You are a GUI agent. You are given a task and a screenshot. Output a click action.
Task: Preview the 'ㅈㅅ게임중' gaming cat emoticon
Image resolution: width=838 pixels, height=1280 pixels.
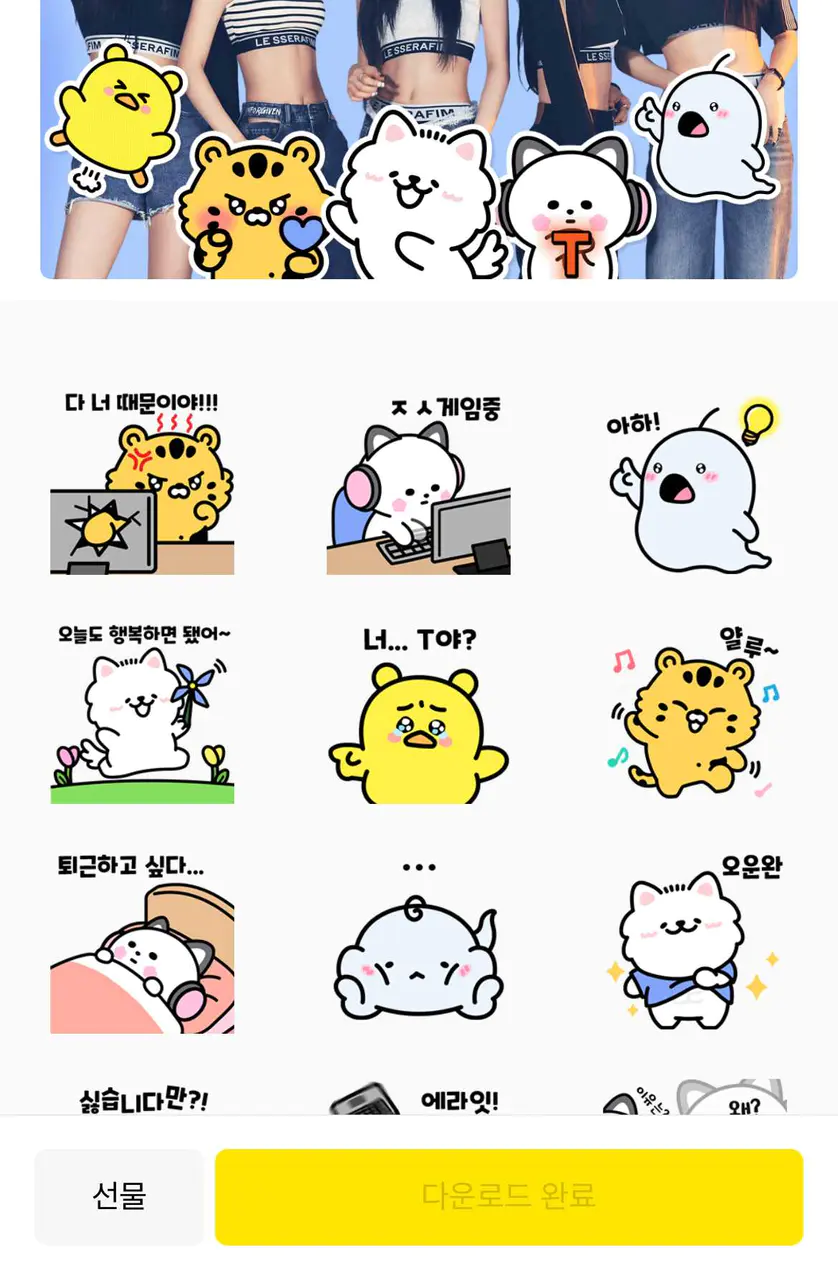[x=418, y=485]
